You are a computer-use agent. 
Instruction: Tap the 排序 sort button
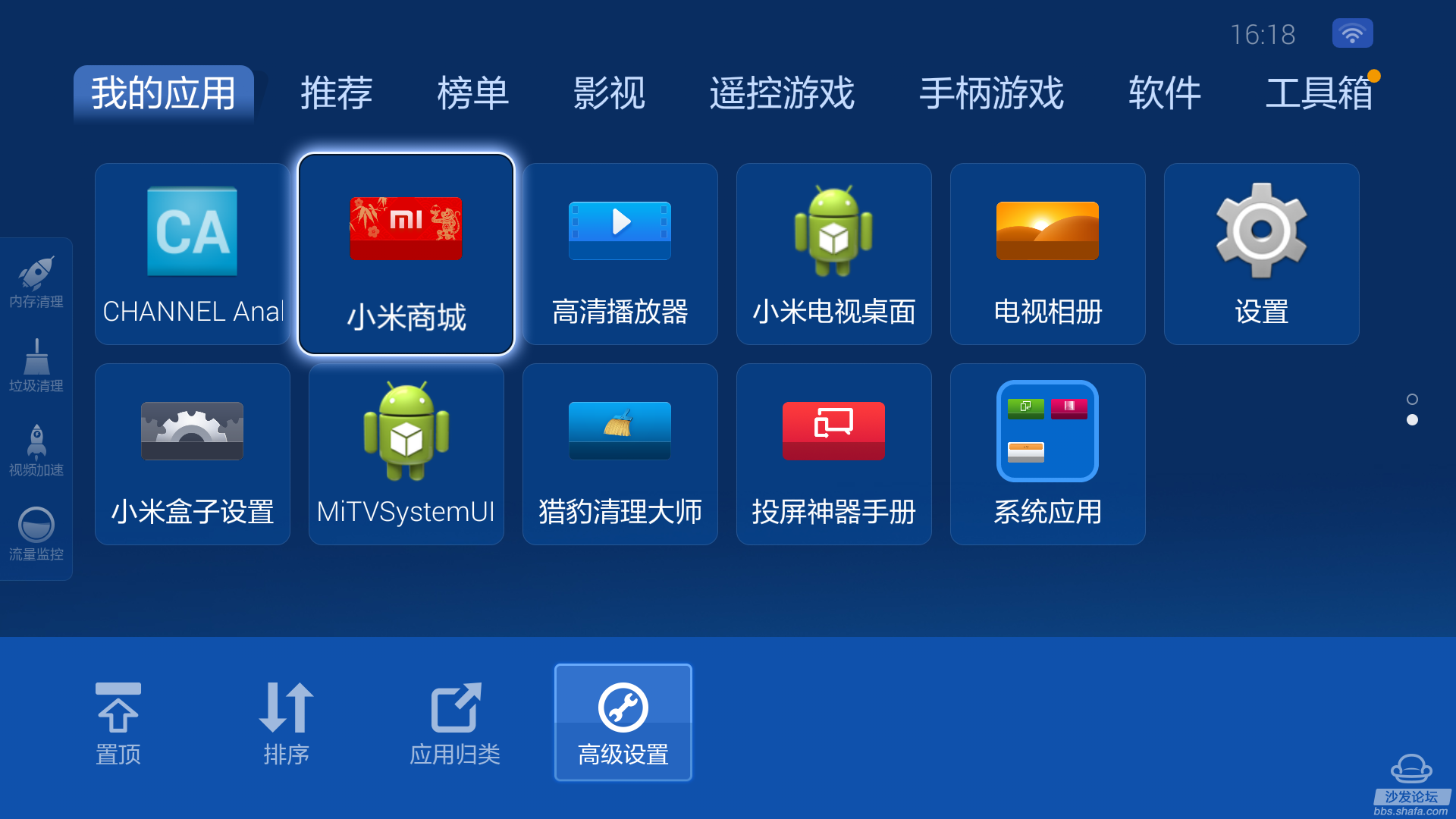click(286, 722)
